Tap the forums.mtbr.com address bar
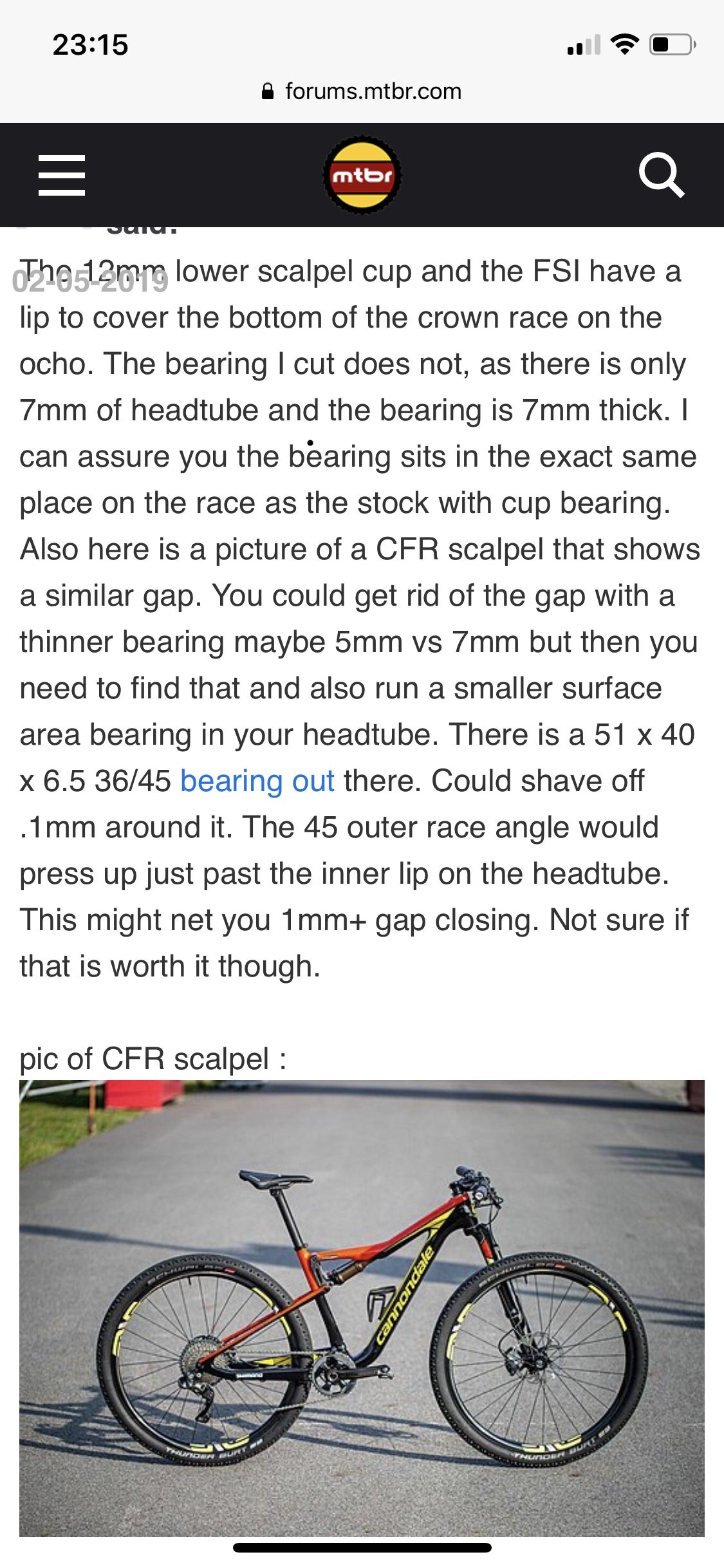The width and height of the screenshot is (724, 1568). click(362, 91)
